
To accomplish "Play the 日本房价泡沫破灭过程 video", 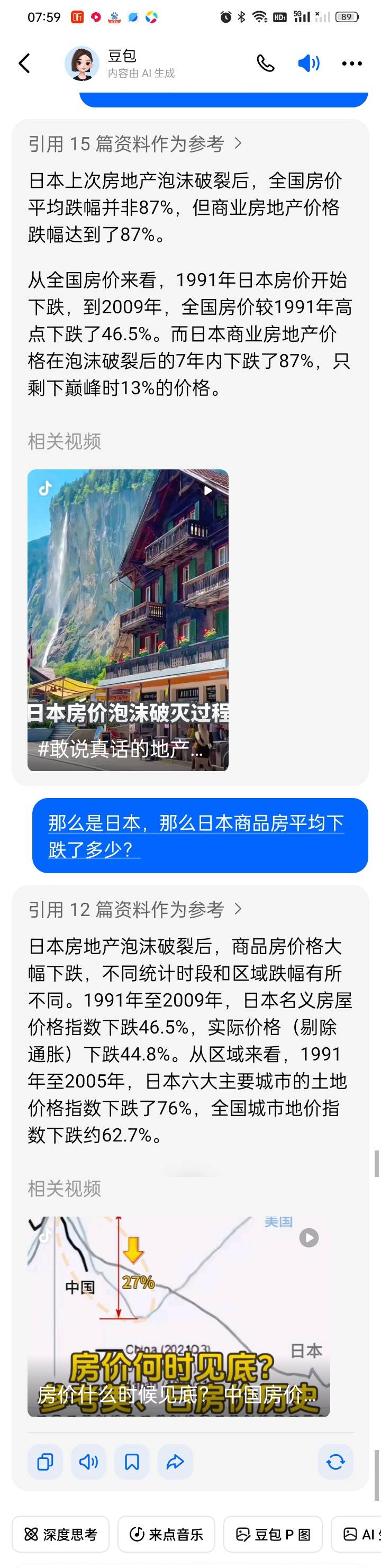I will (x=128, y=620).
